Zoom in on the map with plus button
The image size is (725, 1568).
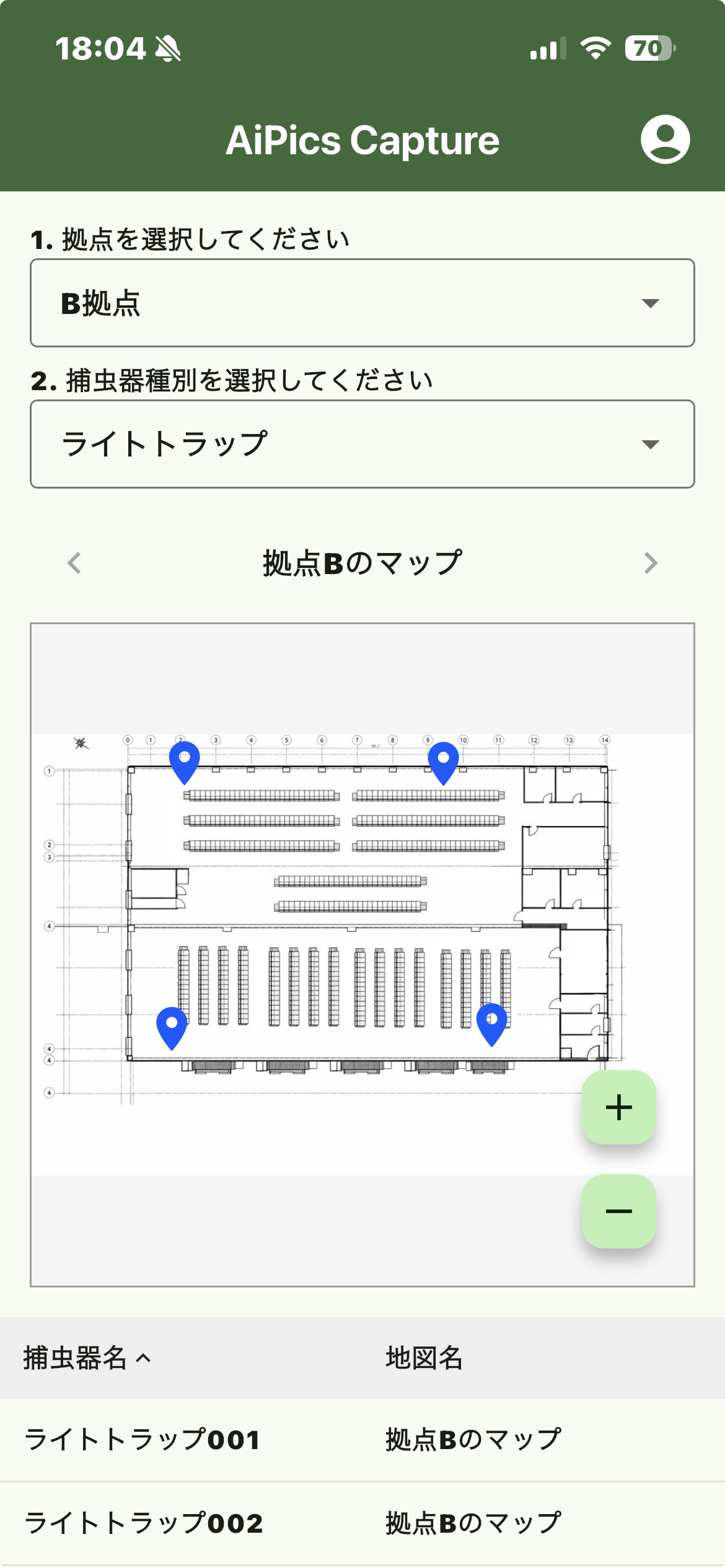click(618, 1107)
